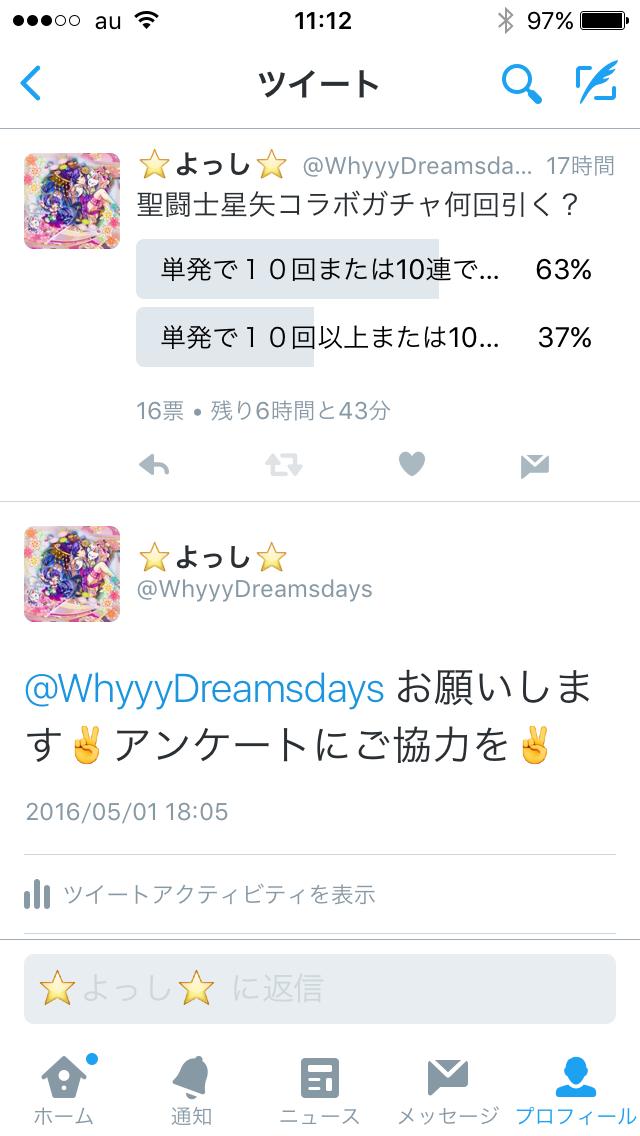Switch to the ニュース tab
This screenshot has height=1136, width=640.
(320, 1090)
